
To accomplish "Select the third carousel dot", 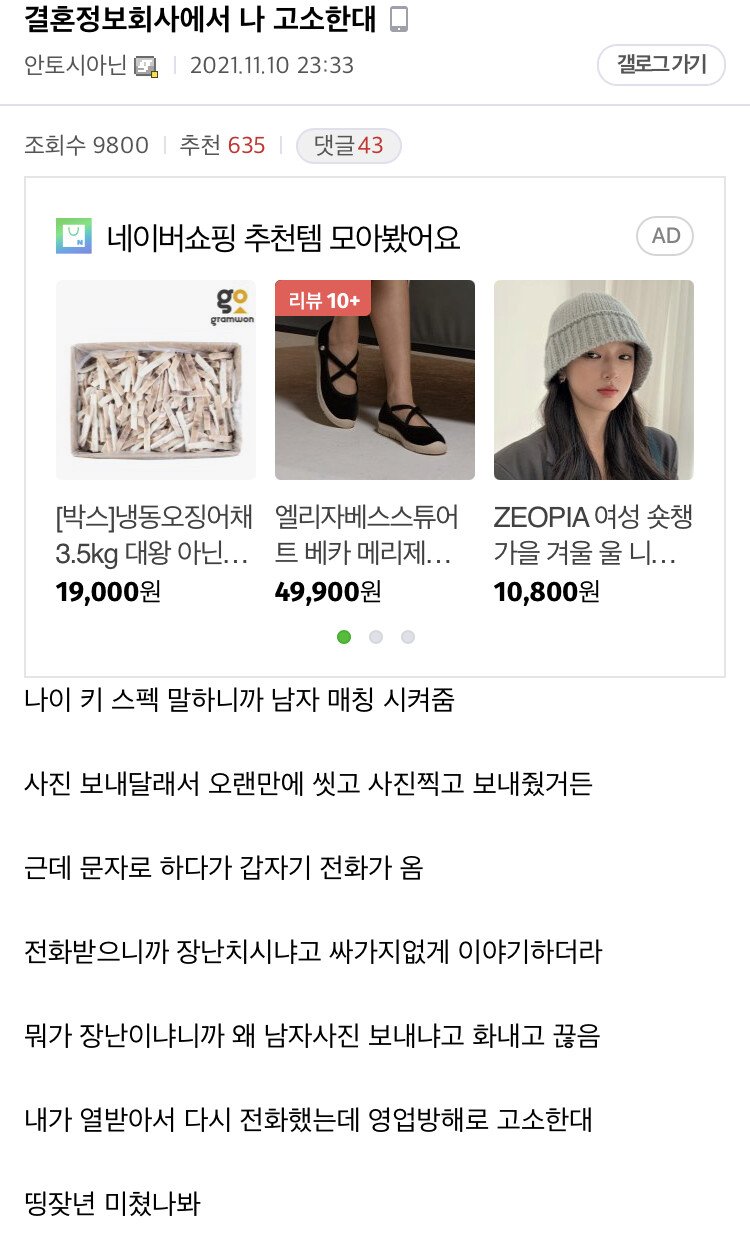I will tap(408, 636).
